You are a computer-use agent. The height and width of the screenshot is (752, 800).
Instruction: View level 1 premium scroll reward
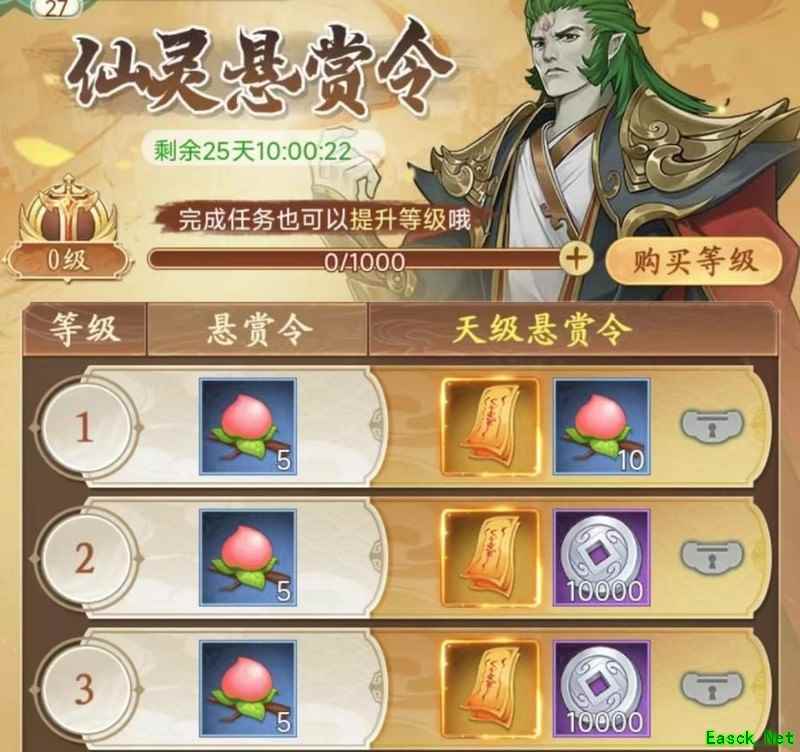(490, 426)
